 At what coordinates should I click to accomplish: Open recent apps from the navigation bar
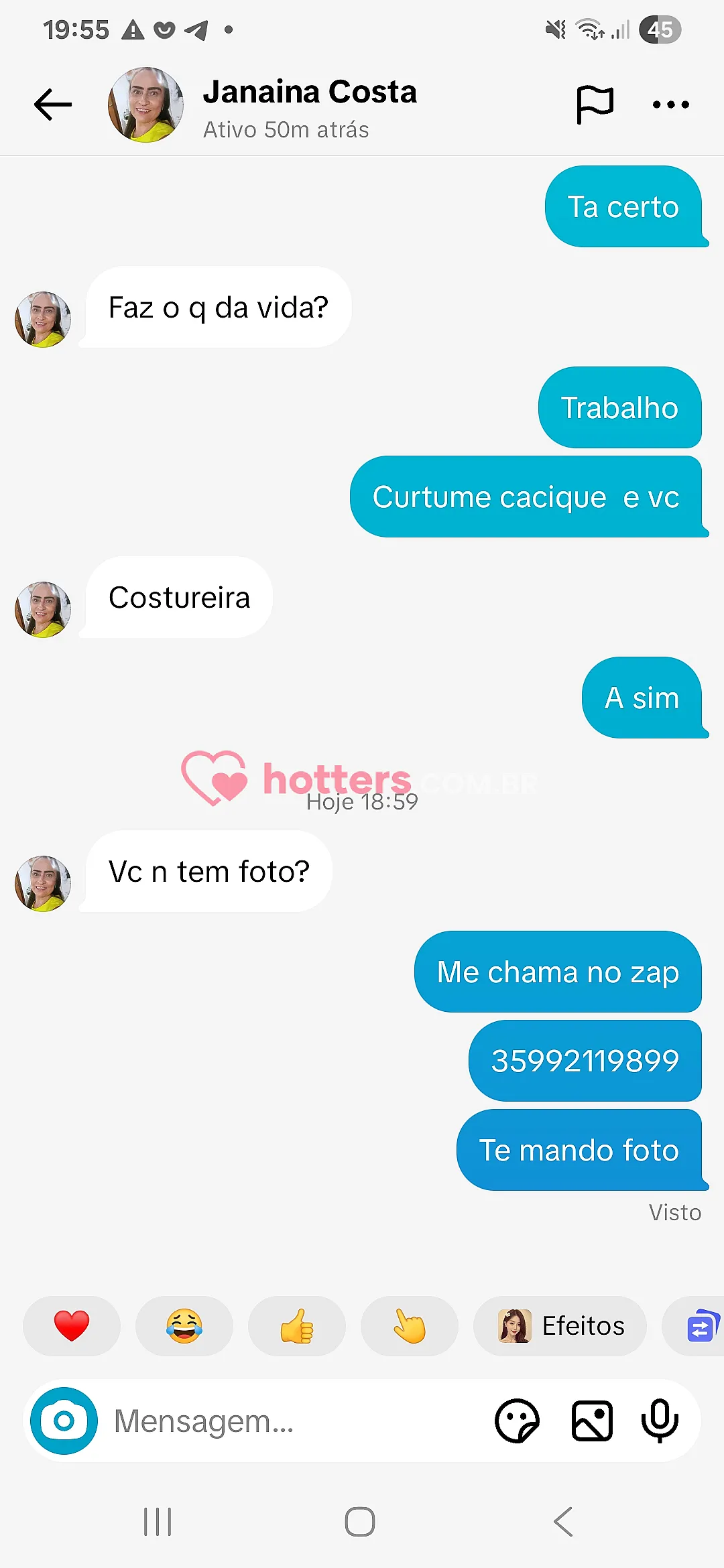coord(158,1521)
